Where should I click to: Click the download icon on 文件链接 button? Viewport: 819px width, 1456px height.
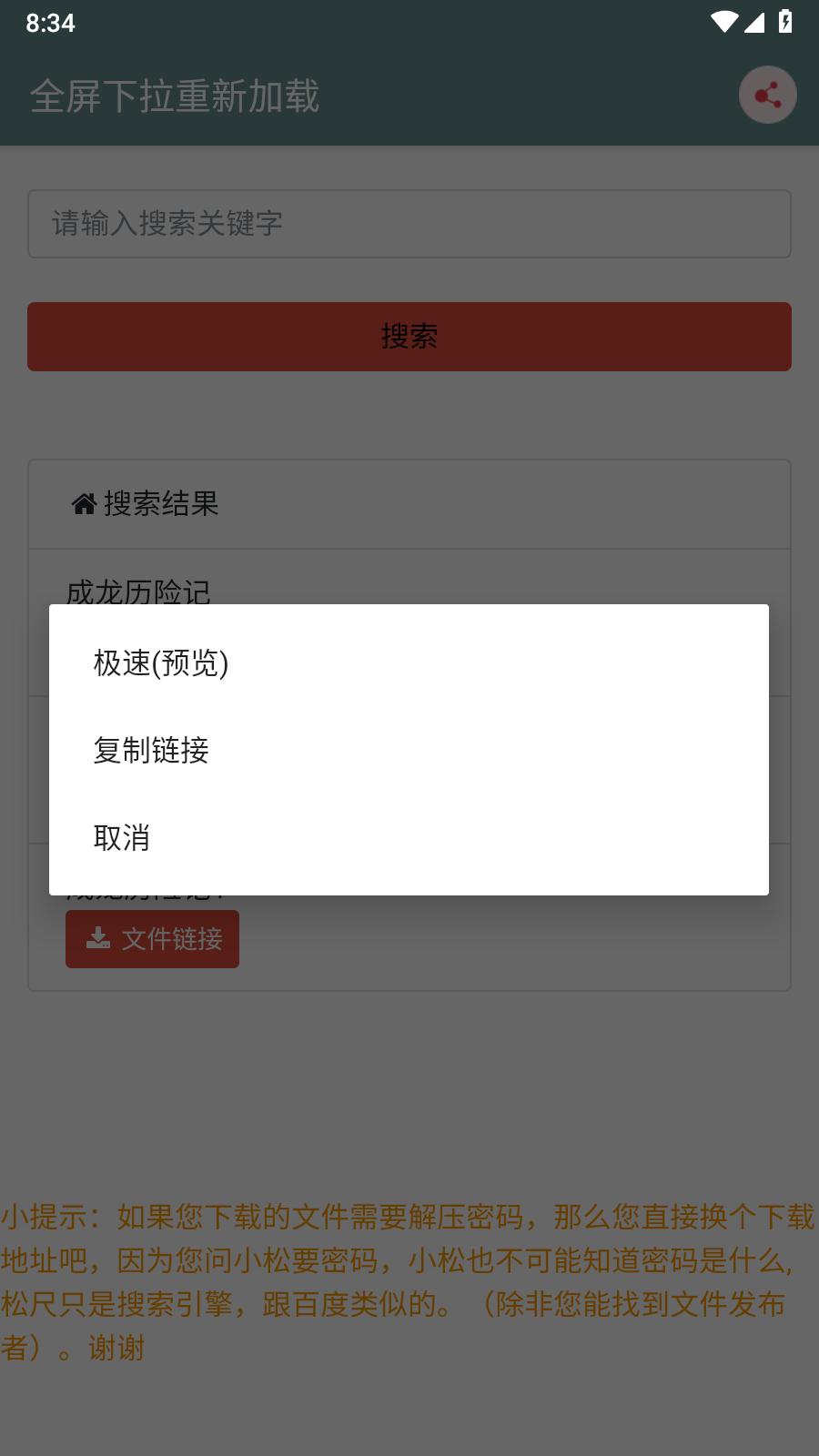96,938
